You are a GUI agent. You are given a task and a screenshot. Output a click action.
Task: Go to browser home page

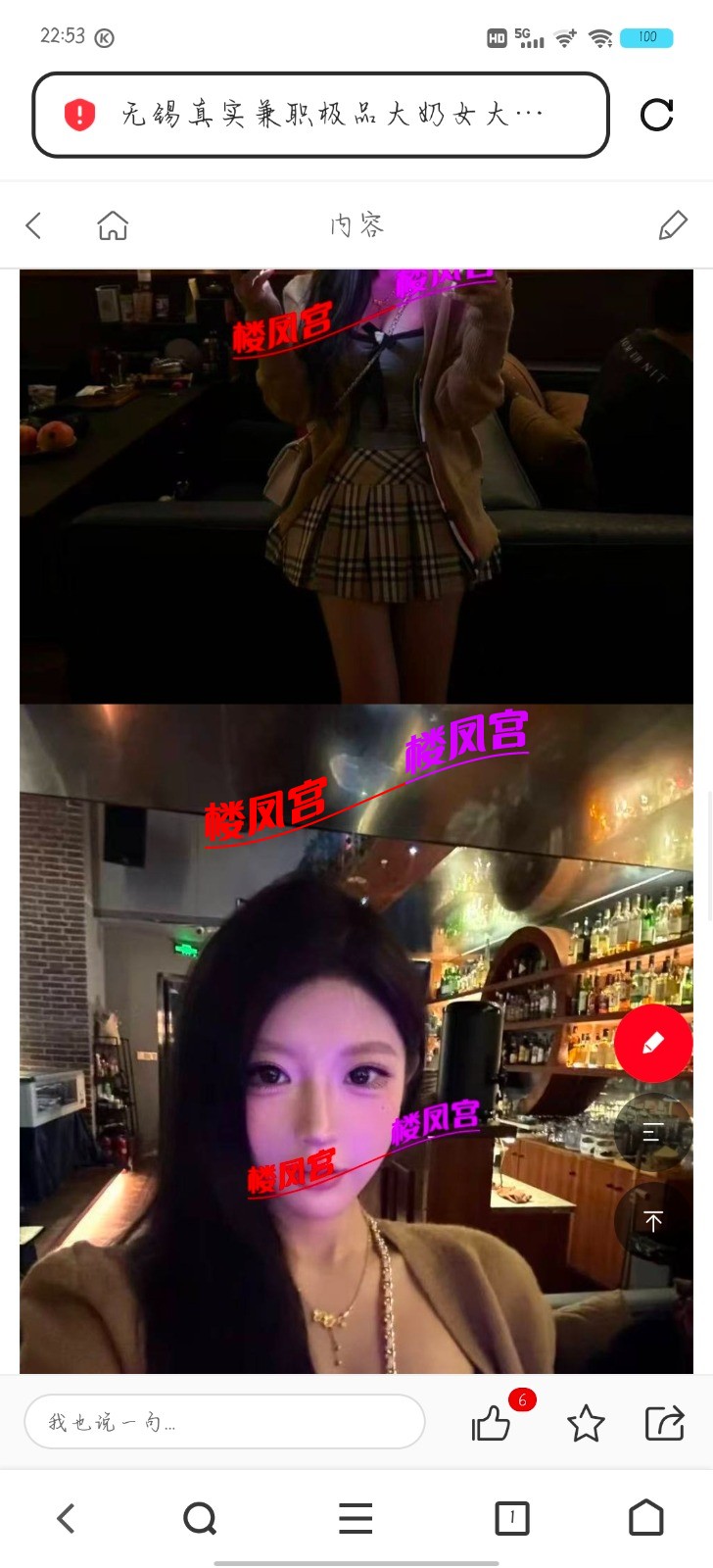[645, 1519]
